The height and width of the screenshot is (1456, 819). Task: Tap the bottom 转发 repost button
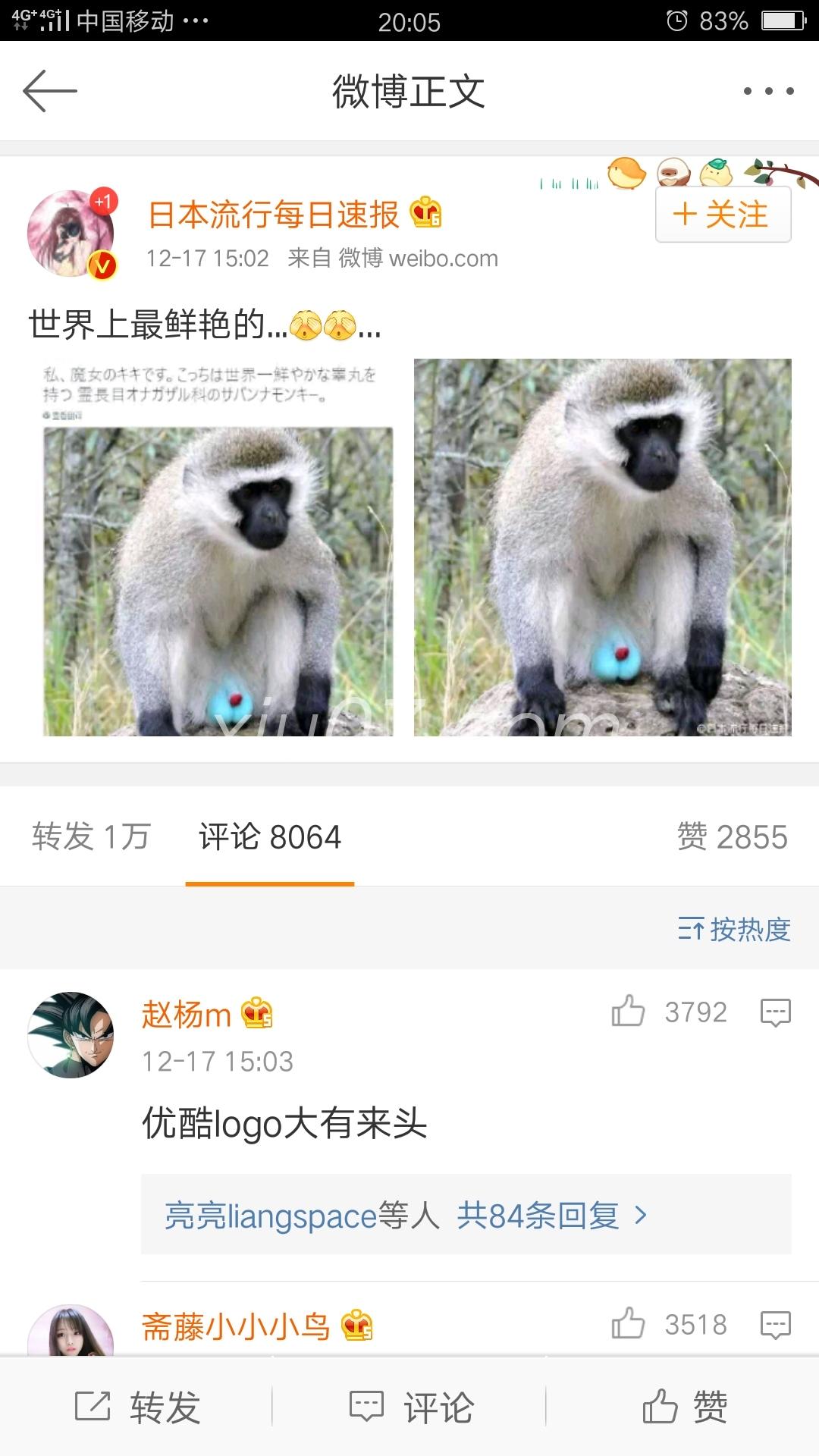point(136,1407)
